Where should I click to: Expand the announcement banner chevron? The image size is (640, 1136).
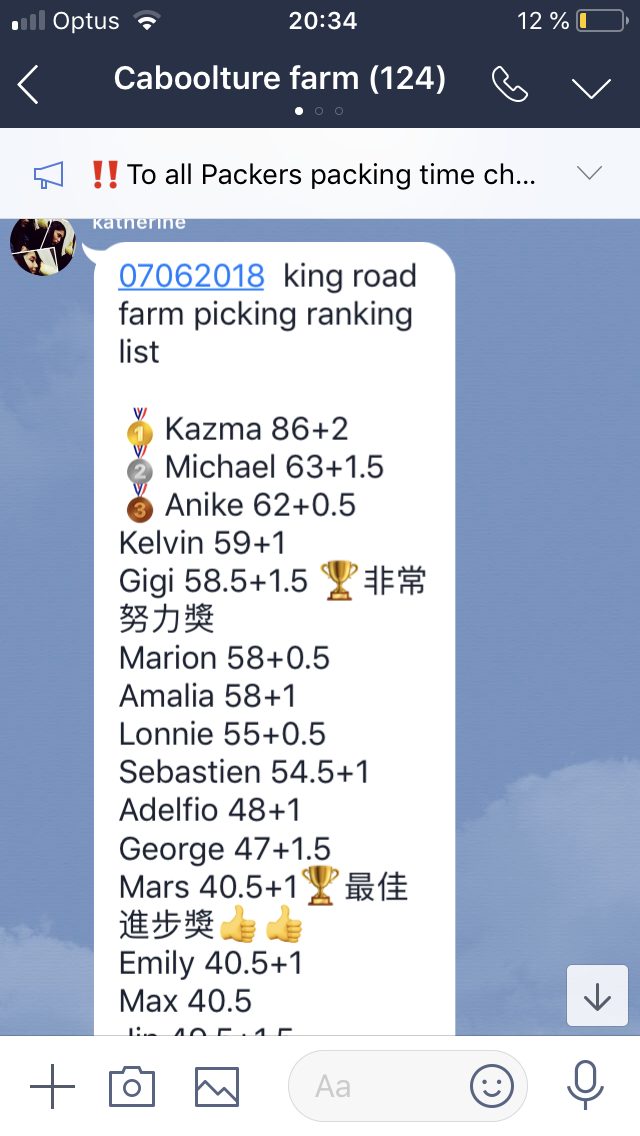pos(589,173)
